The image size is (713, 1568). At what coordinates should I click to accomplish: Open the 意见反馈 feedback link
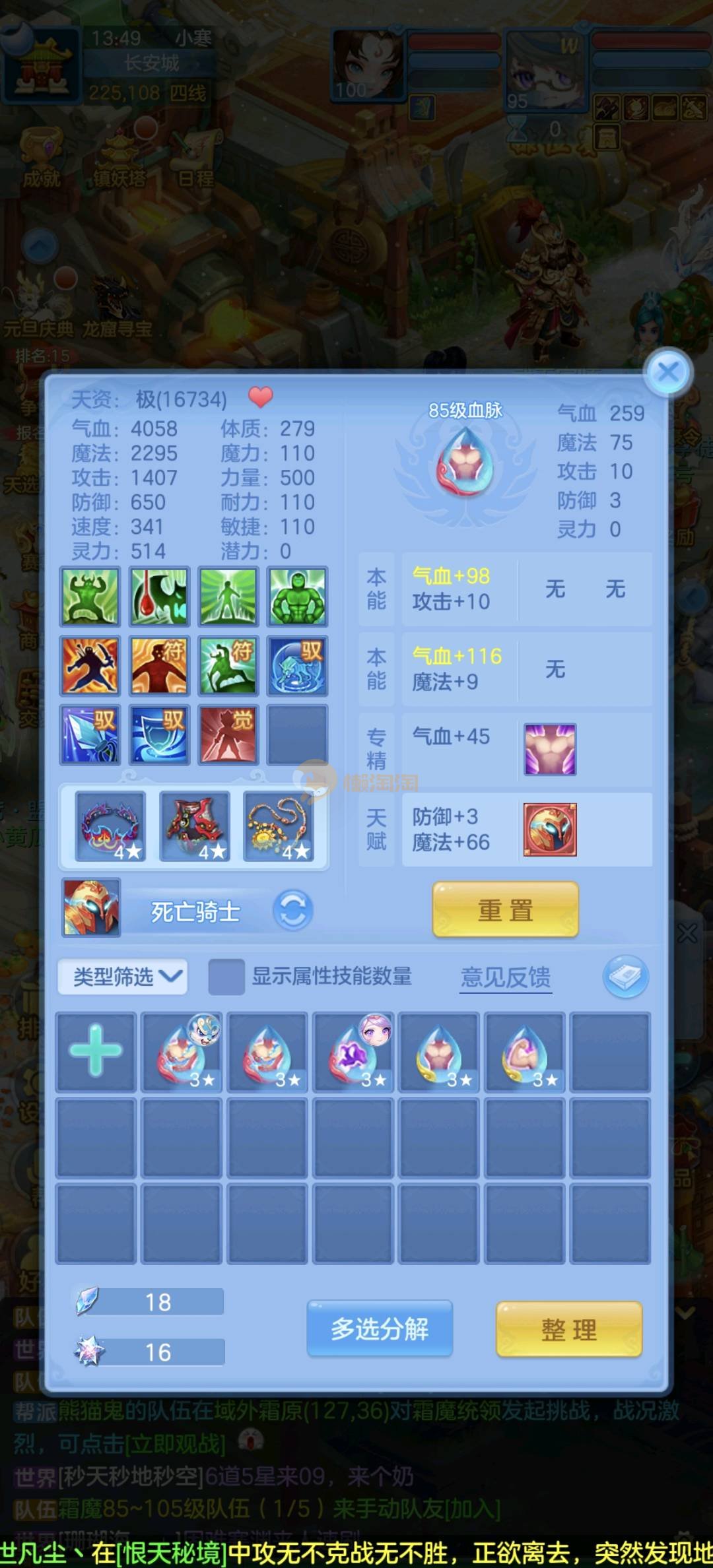pos(505,977)
